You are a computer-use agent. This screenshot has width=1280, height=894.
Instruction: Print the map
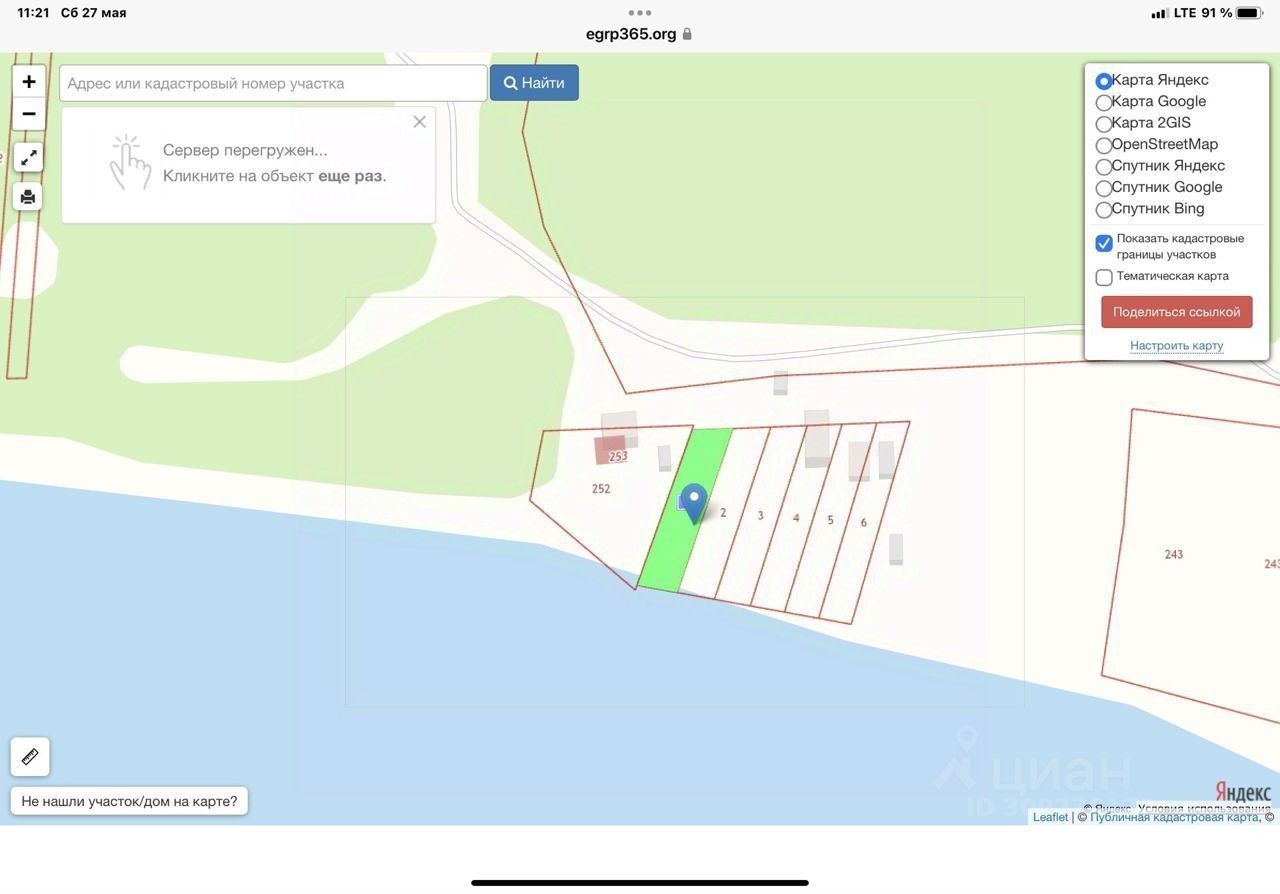point(28,197)
